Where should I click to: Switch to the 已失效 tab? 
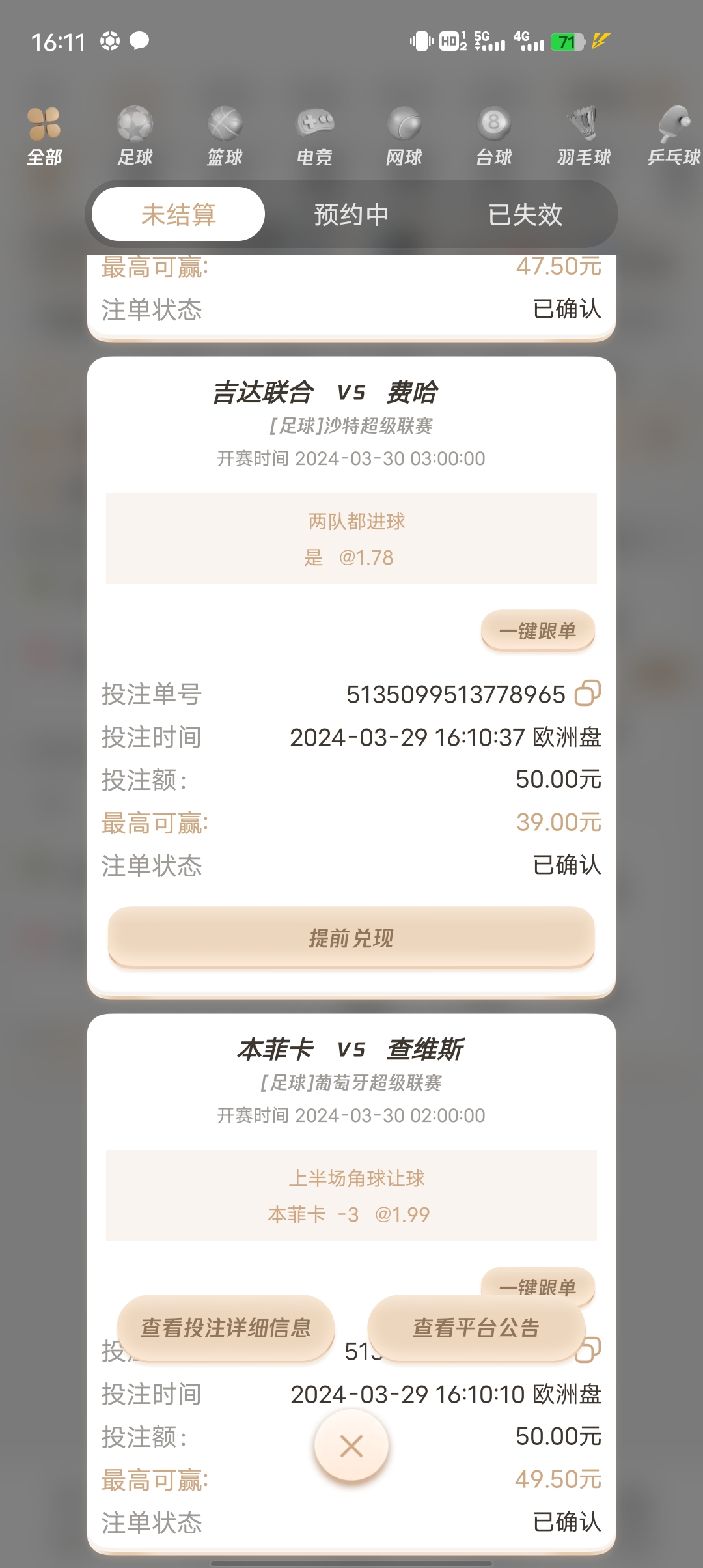pos(525,214)
